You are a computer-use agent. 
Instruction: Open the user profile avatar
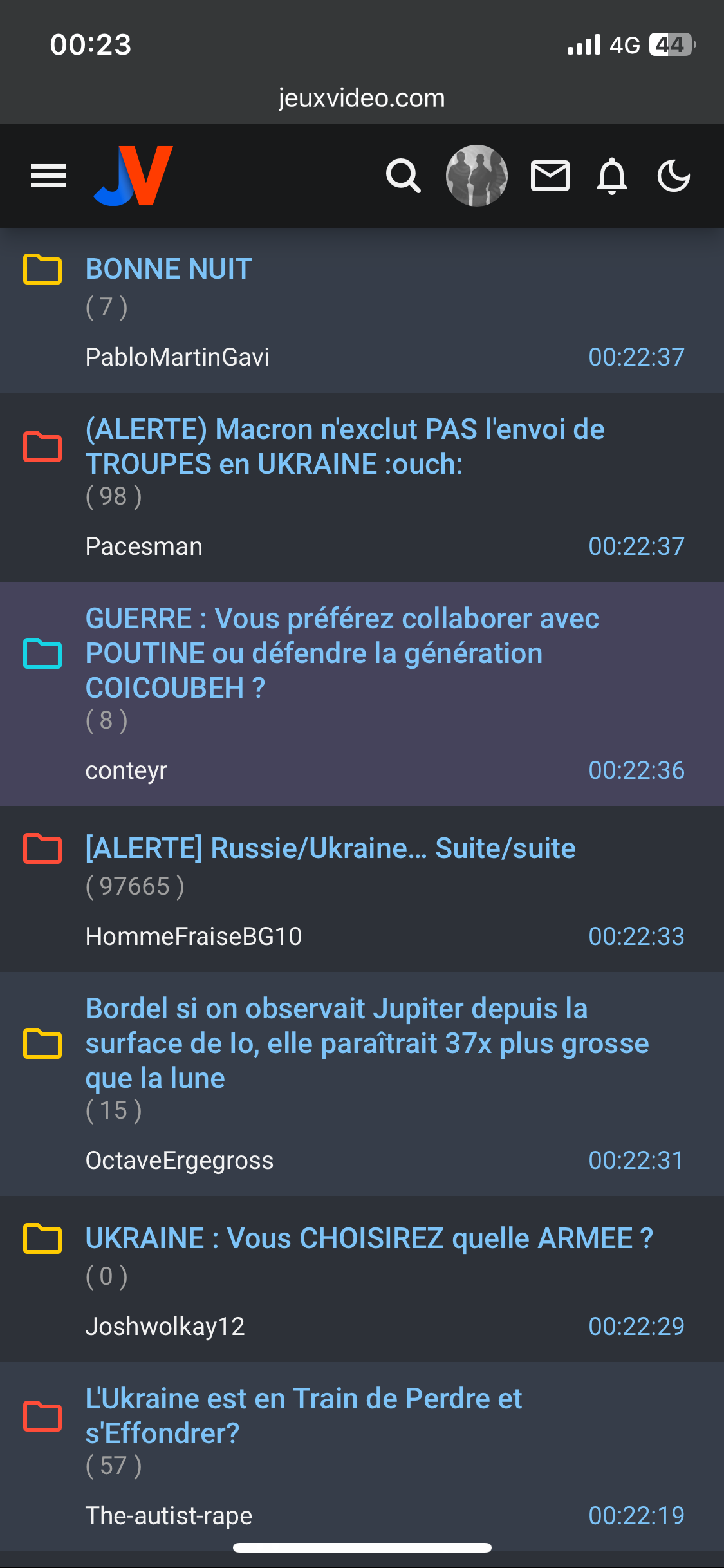pyautogui.click(x=476, y=176)
